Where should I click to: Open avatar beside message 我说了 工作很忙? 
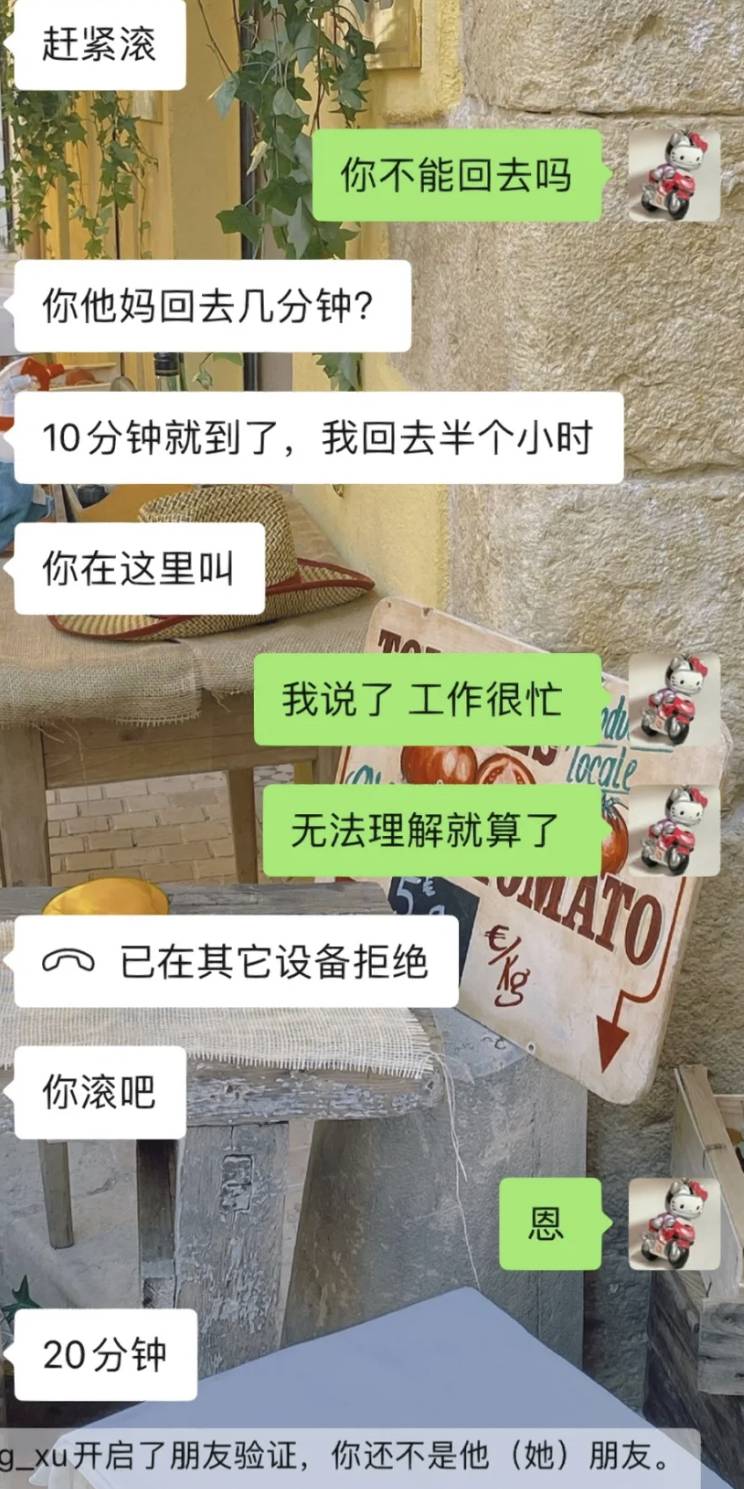point(674,700)
